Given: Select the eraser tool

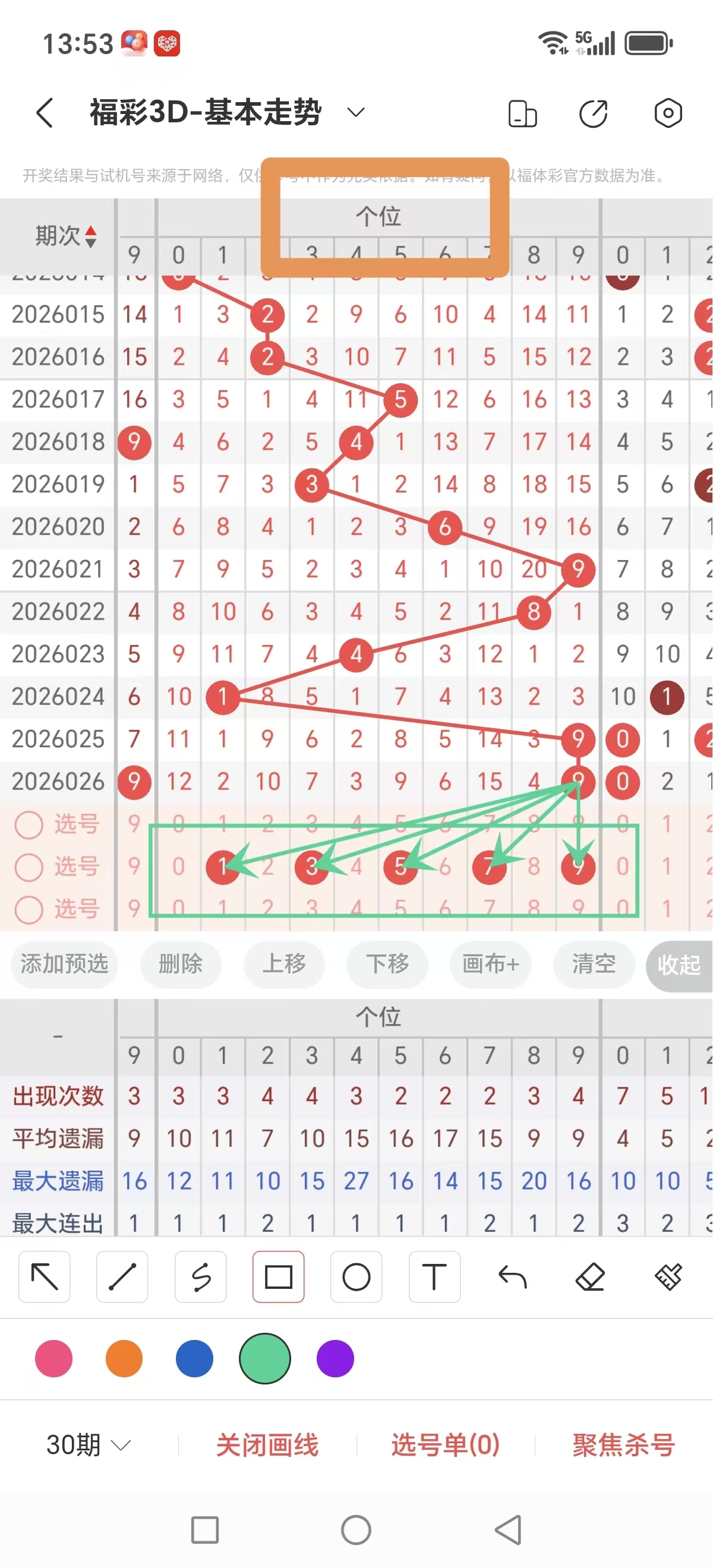Looking at the screenshot, I should click(x=590, y=1277).
